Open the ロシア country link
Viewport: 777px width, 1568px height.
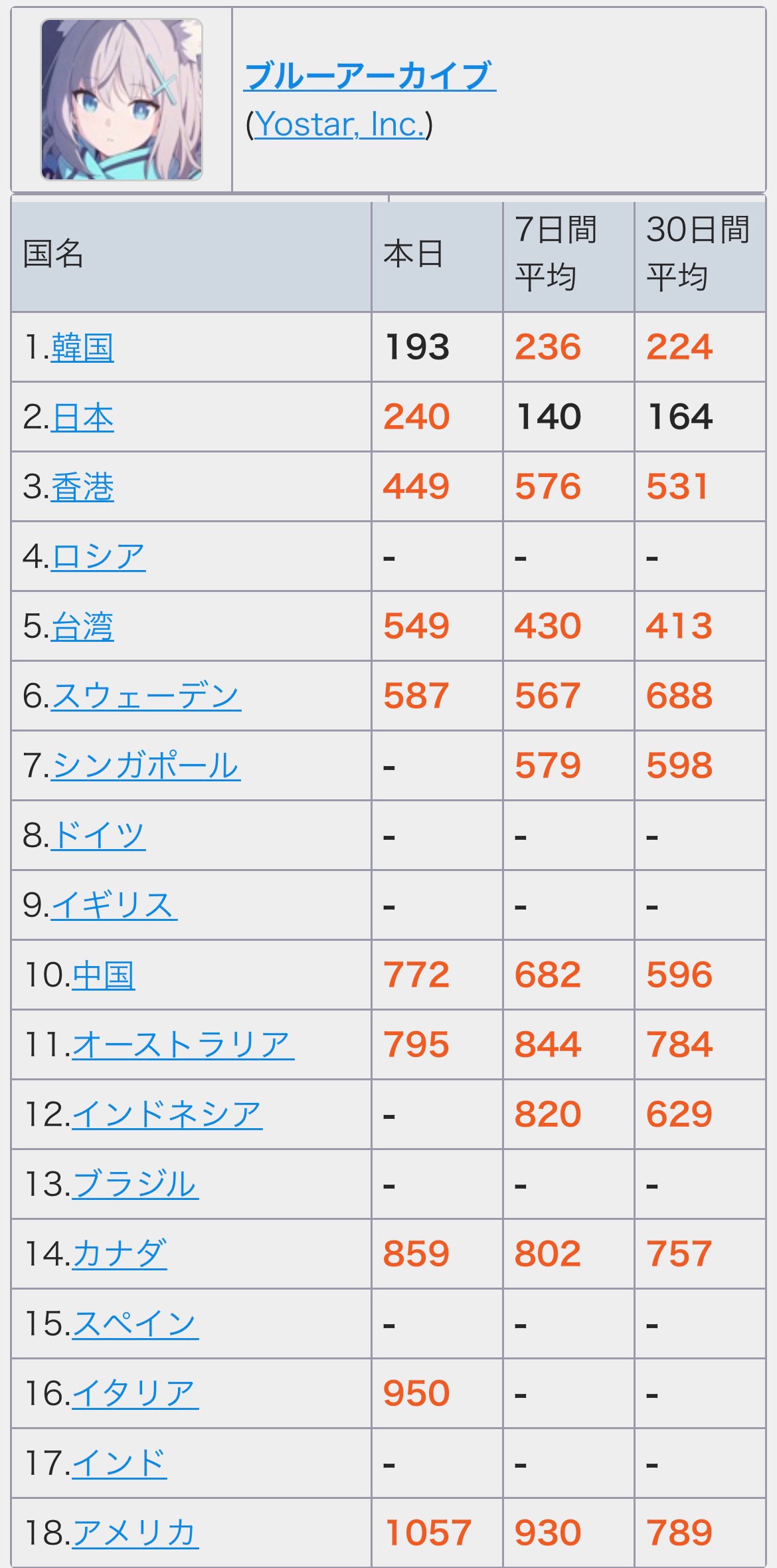(98, 557)
